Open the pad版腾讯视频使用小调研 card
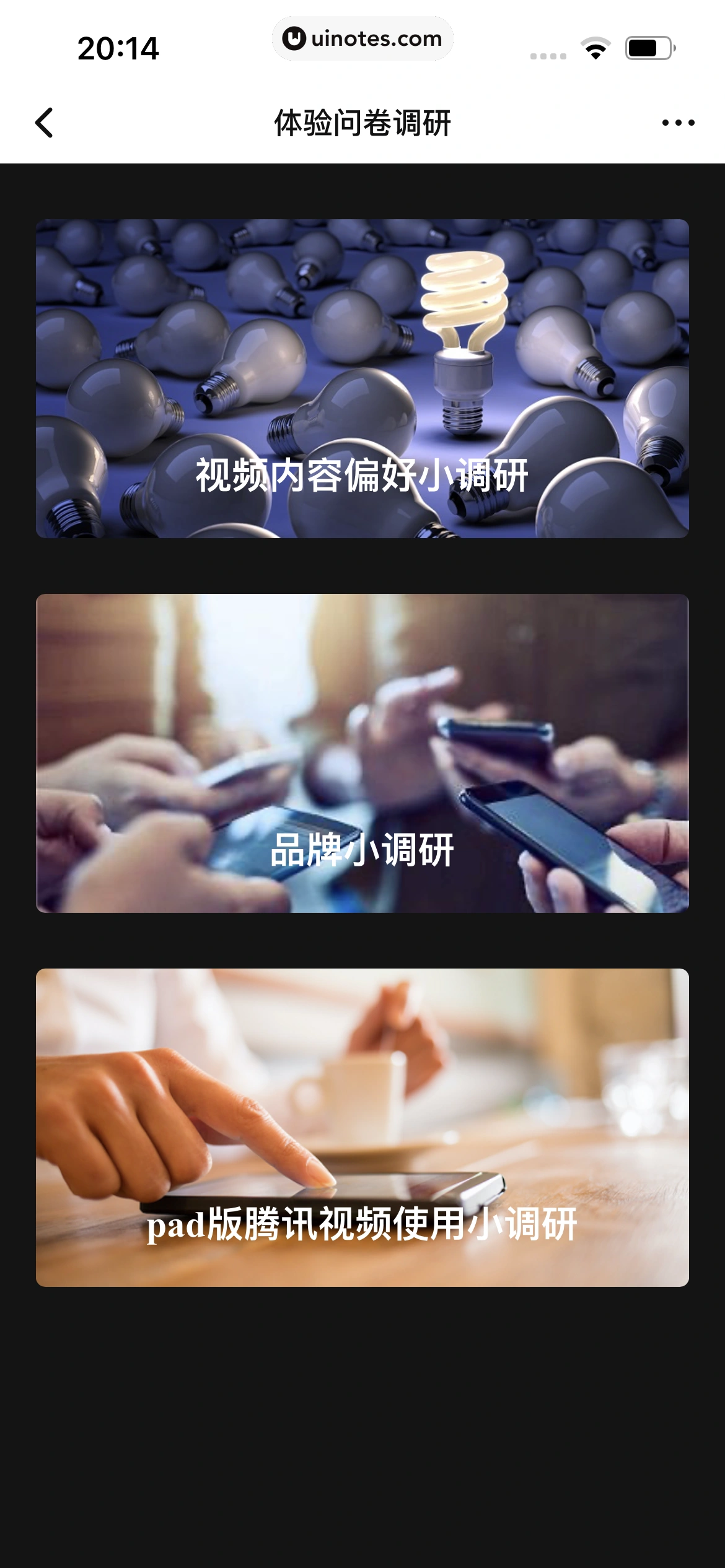 362,1127
